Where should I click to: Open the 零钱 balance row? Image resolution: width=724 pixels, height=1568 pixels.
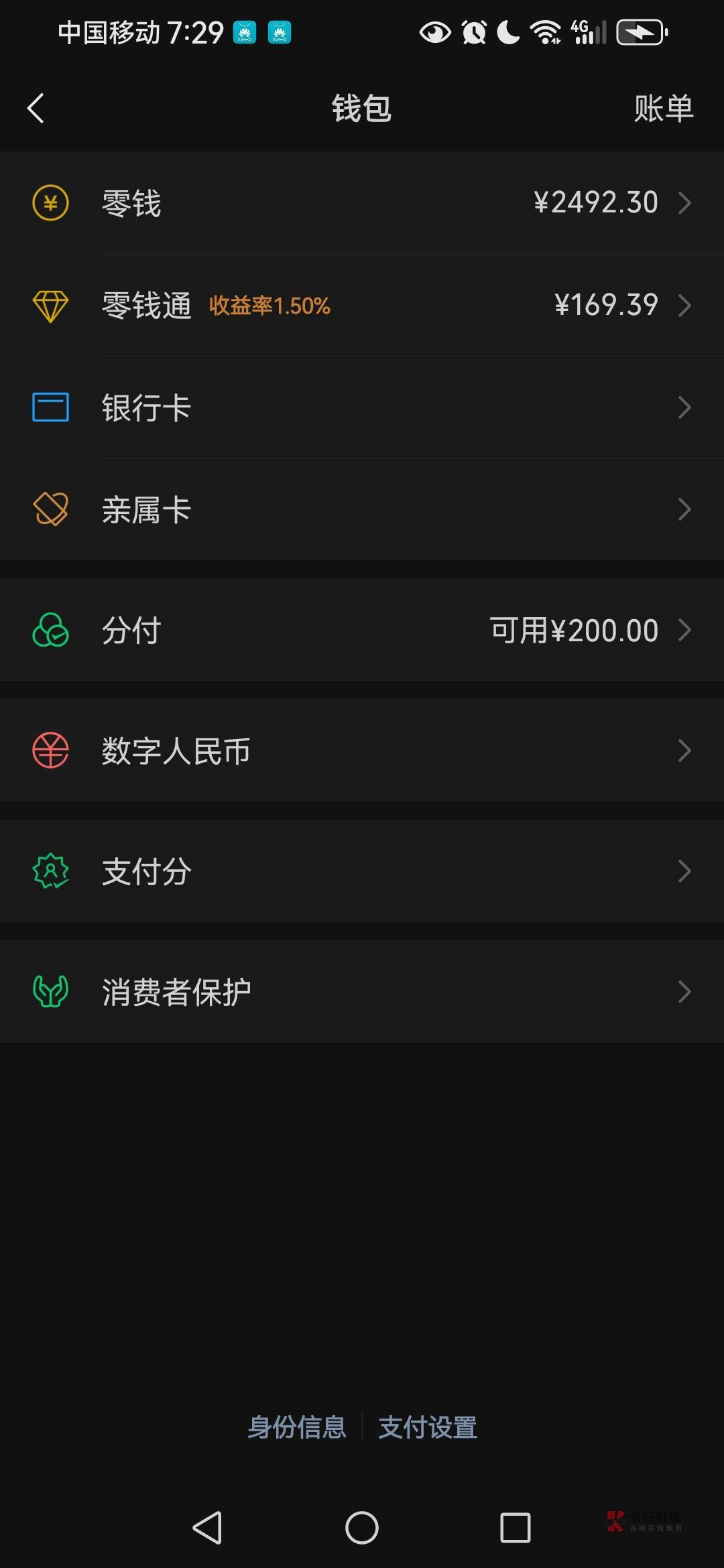362,202
